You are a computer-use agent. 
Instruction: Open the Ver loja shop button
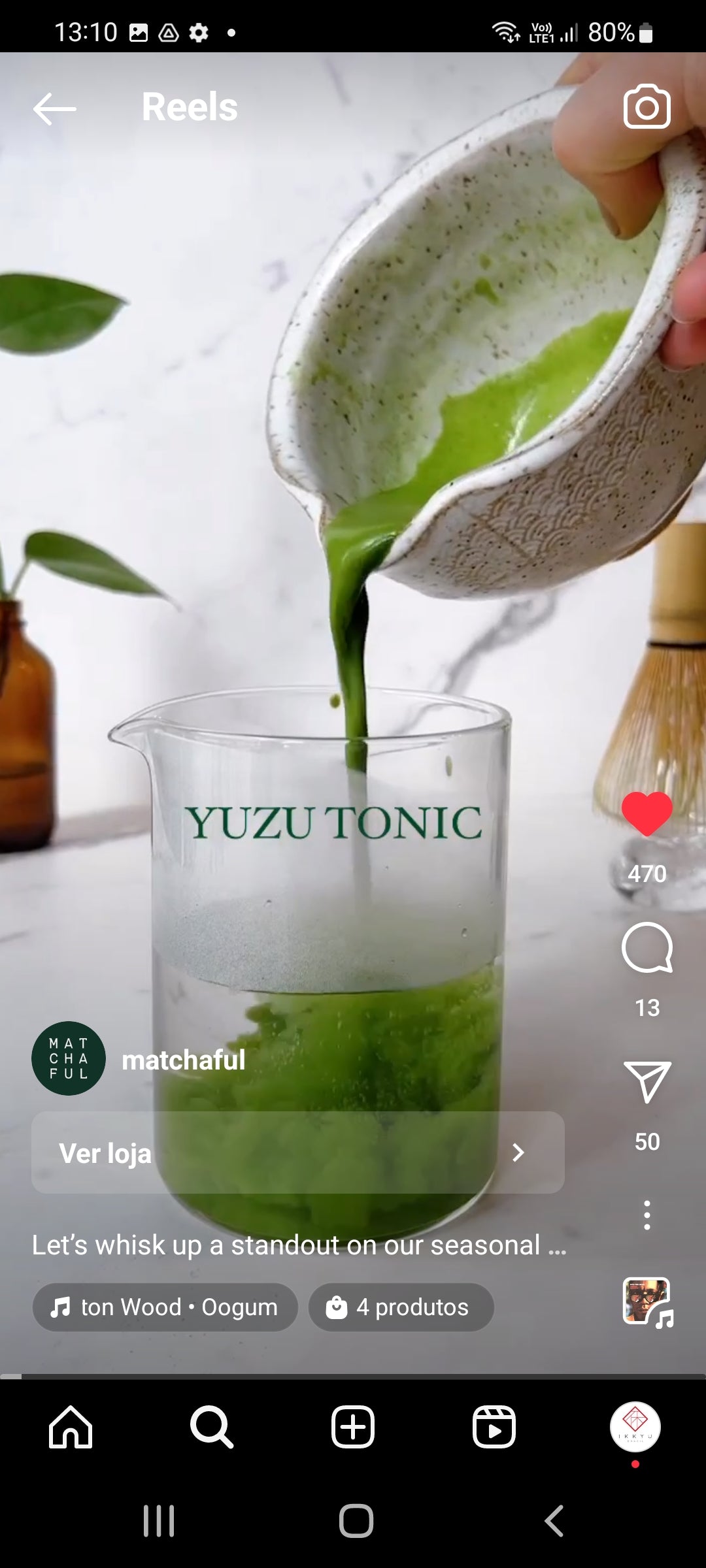tap(297, 1152)
